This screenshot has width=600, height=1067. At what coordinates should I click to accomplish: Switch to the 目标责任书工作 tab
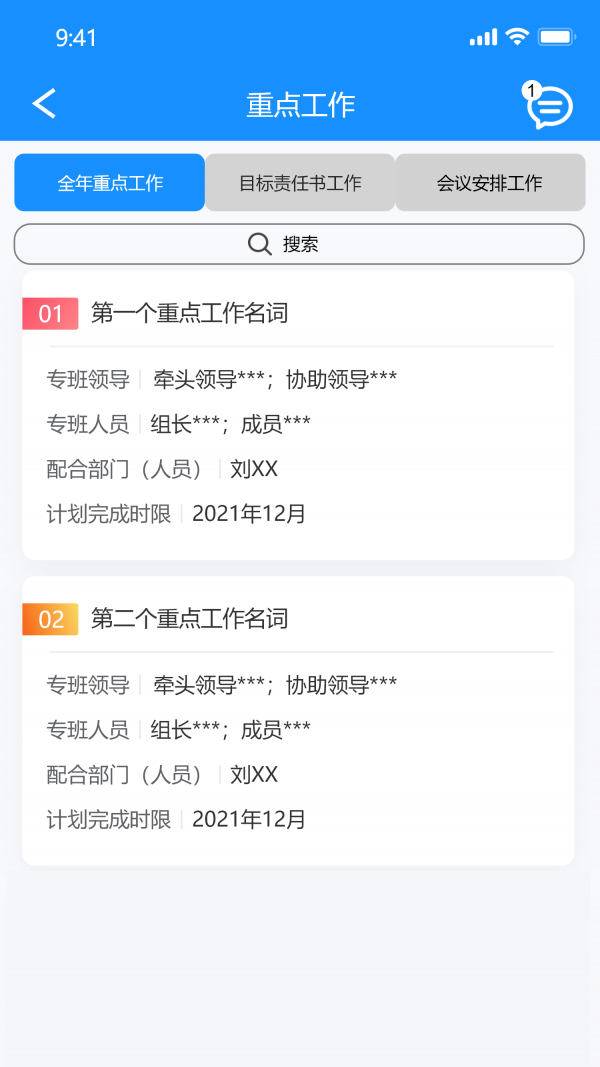[x=300, y=183]
